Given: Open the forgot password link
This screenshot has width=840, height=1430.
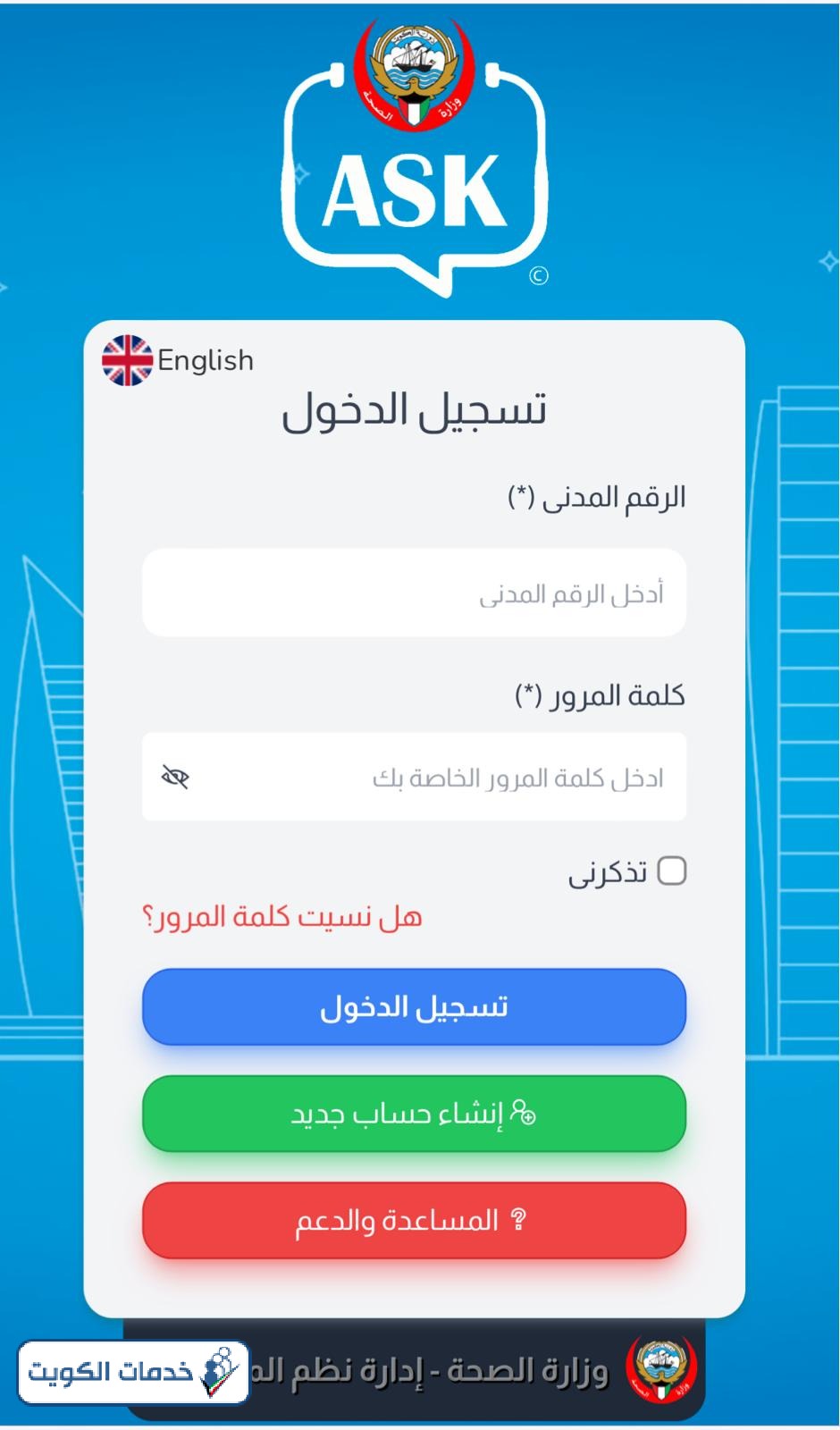Looking at the screenshot, I should tap(282, 917).
